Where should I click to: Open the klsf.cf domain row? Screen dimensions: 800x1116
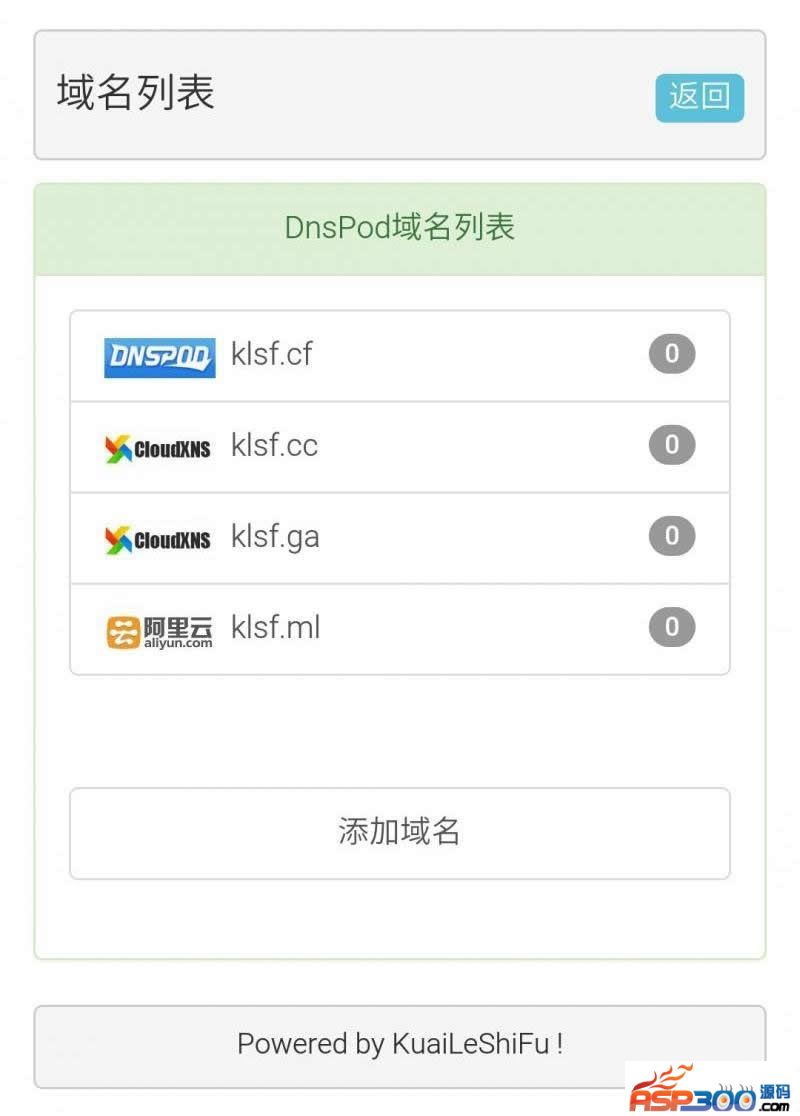[400, 355]
